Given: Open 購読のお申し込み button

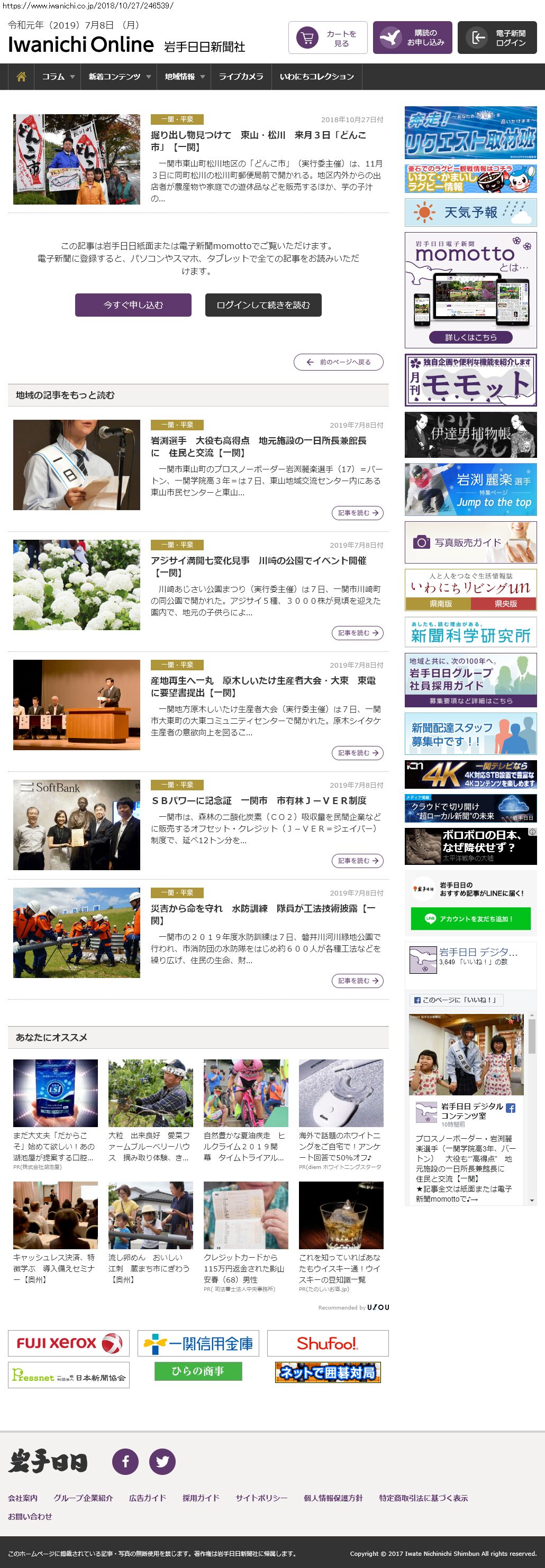Looking at the screenshot, I should click(412, 39).
